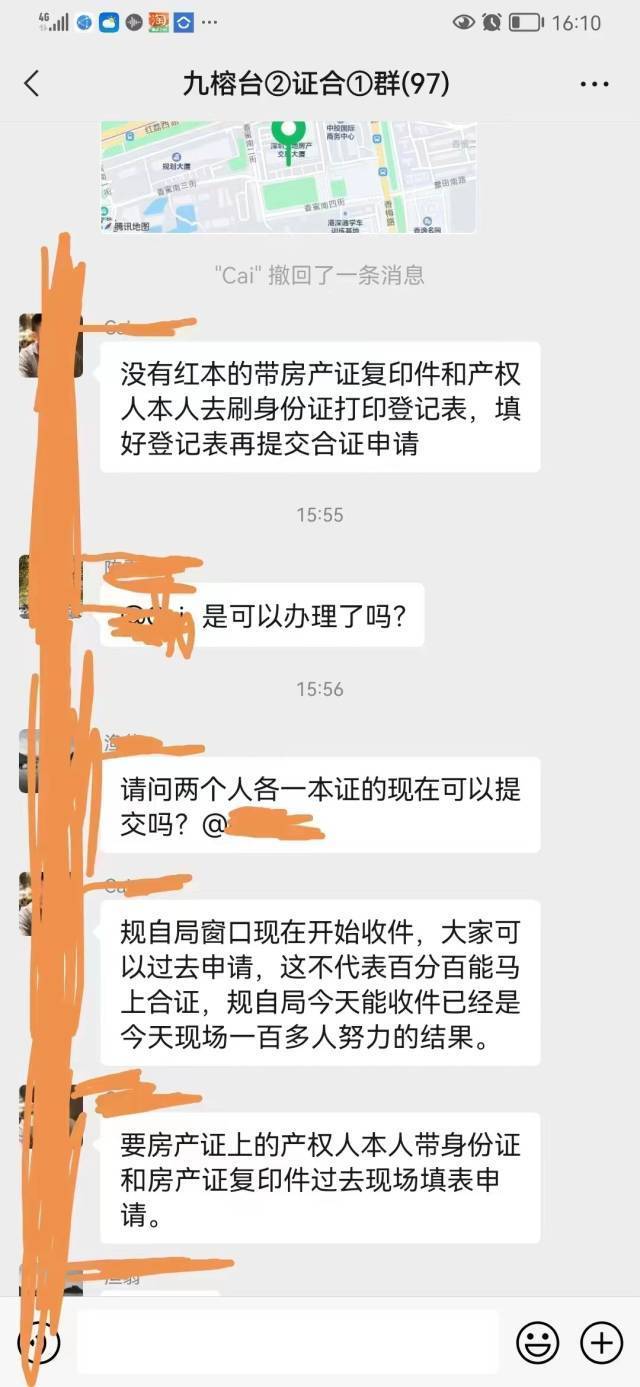Open the shared location map card
The image size is (640, 1387).
click(288, 177)
